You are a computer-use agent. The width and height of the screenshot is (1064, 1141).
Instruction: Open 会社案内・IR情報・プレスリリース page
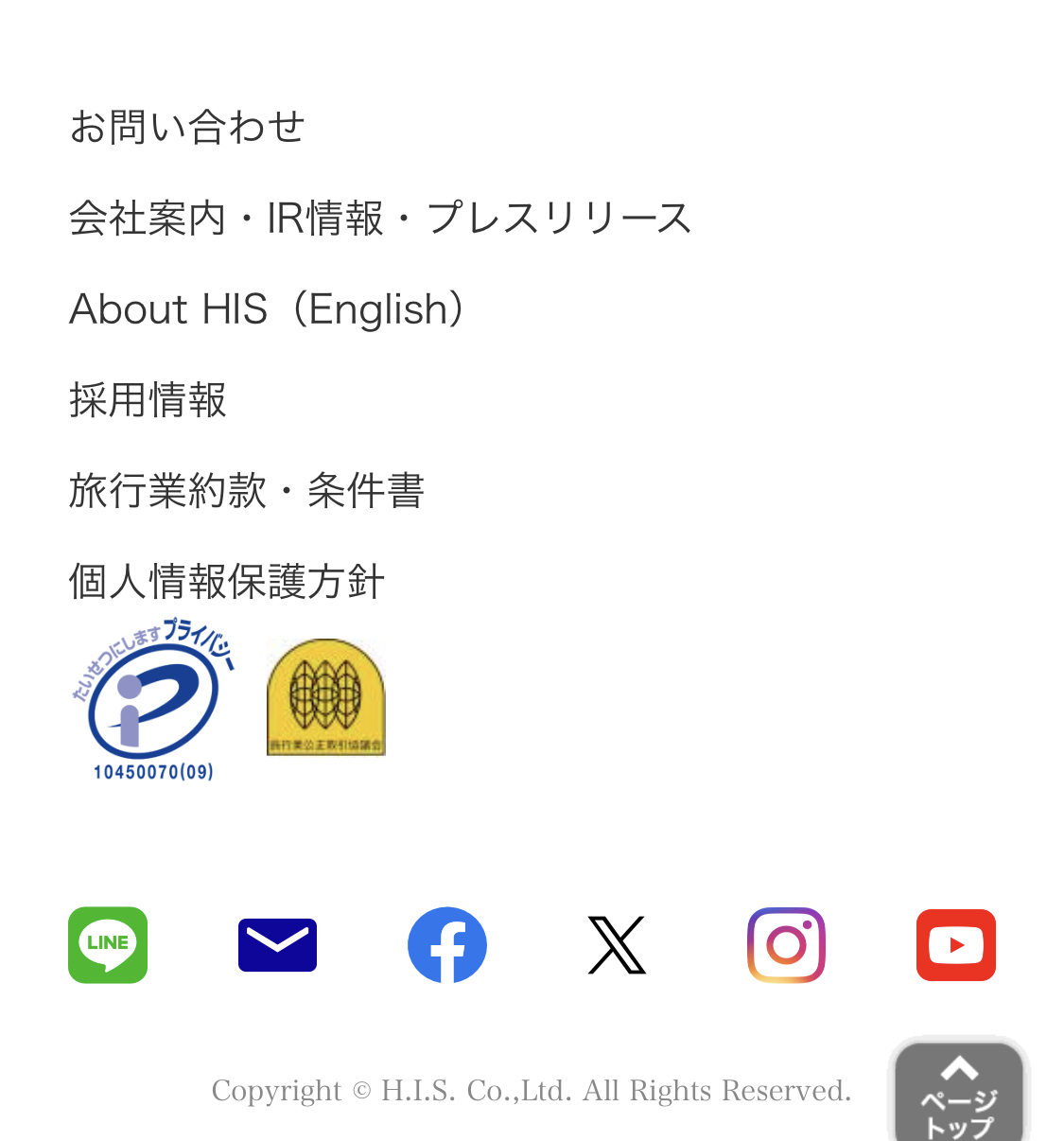tap(380, 218)
